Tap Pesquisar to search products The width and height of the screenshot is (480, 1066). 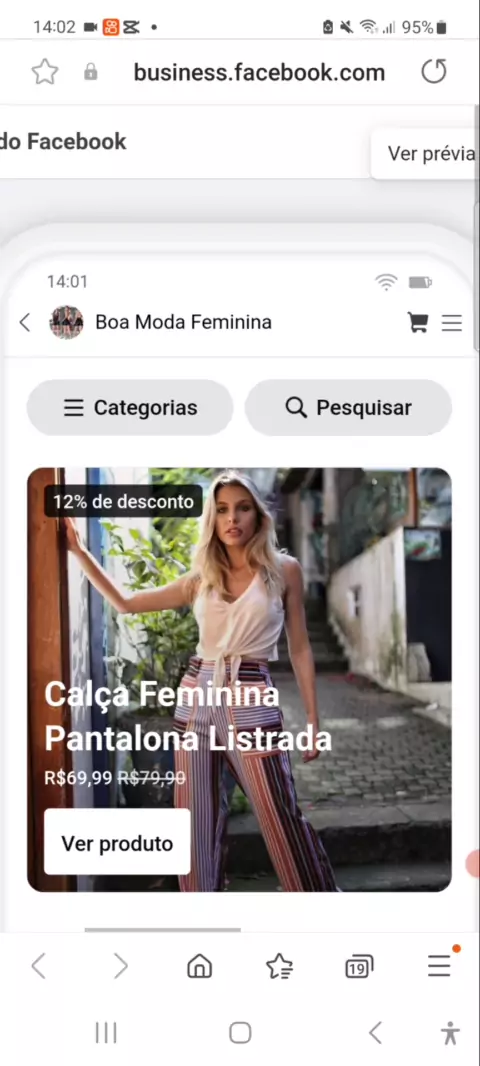(x=348, y=407)
